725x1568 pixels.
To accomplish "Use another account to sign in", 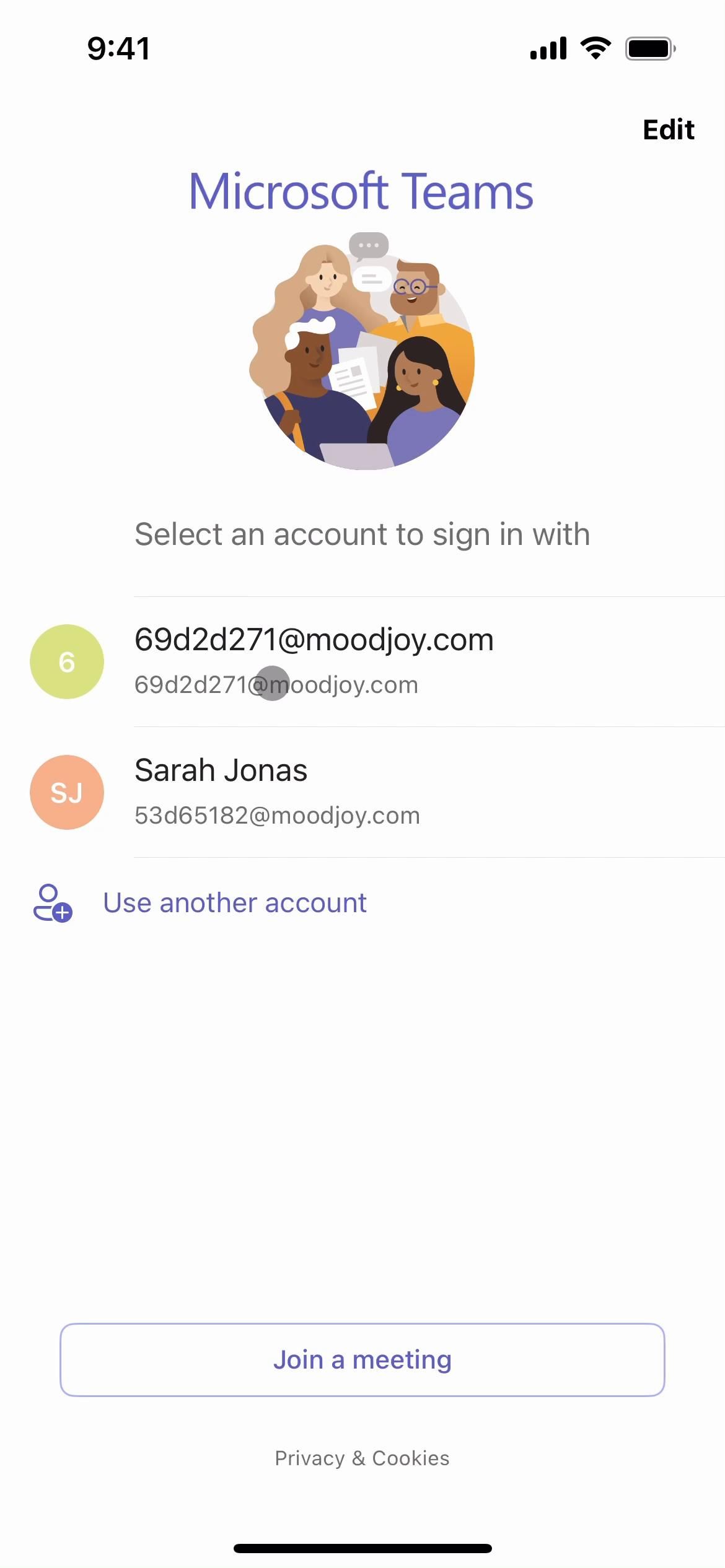I will pyautogui.click(x=234, y=903).
